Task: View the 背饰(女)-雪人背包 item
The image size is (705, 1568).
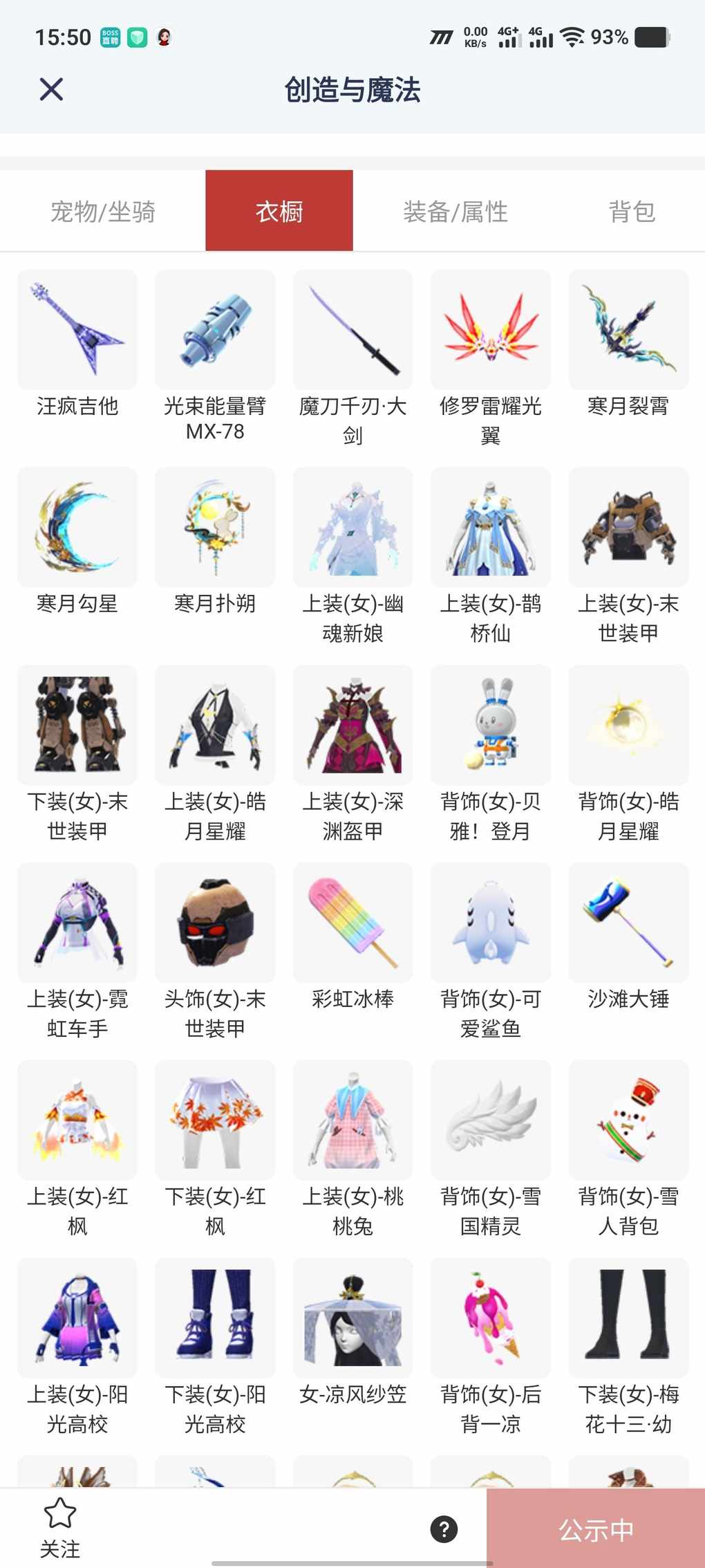Action: pyautogui.click(x=628, y=1120)
